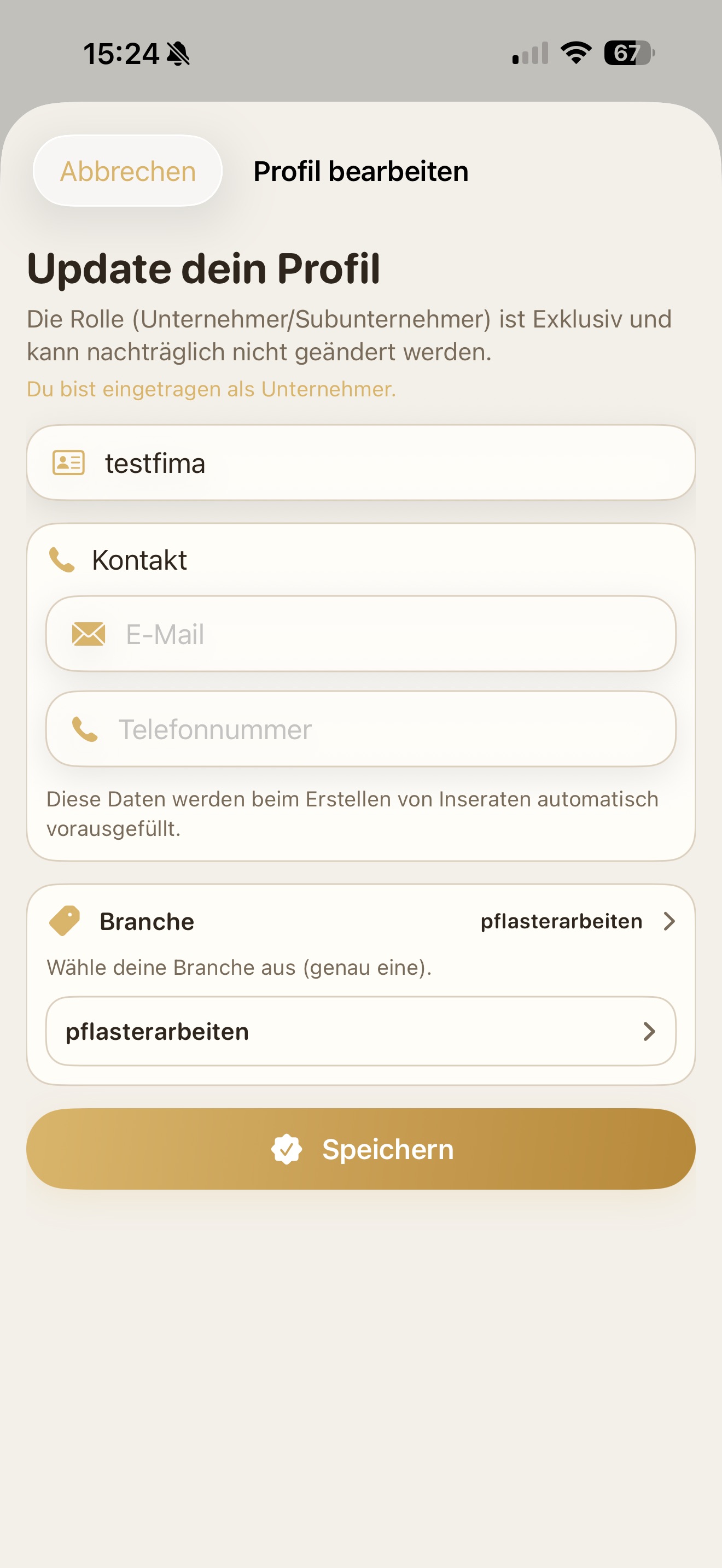Select the Profil bearbeiten title
The height and width of the screenshot is (1568, 722).
[x=360, y=171]
